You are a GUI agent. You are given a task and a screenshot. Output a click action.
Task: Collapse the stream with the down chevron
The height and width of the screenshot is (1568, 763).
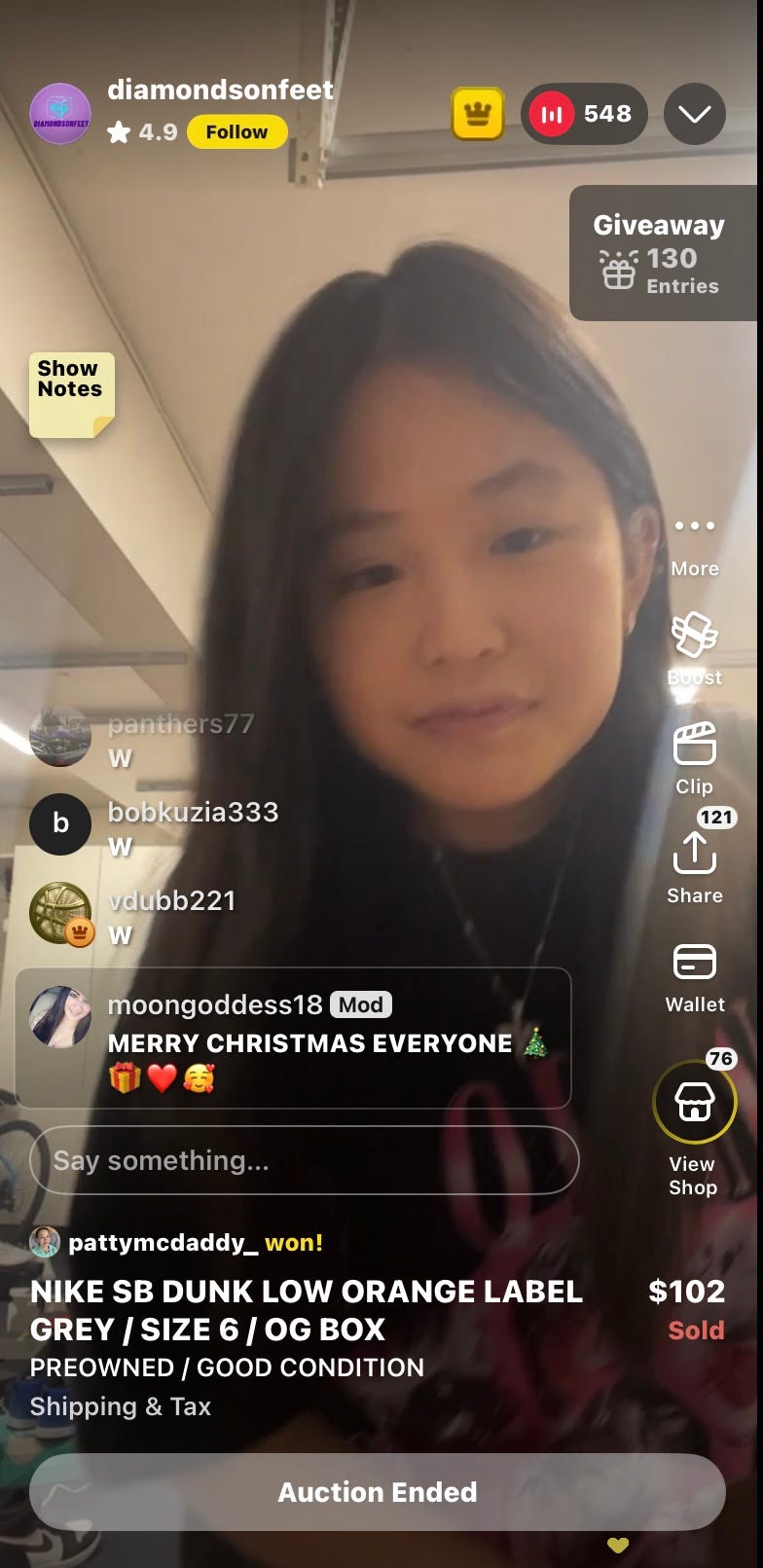[694, 114]
